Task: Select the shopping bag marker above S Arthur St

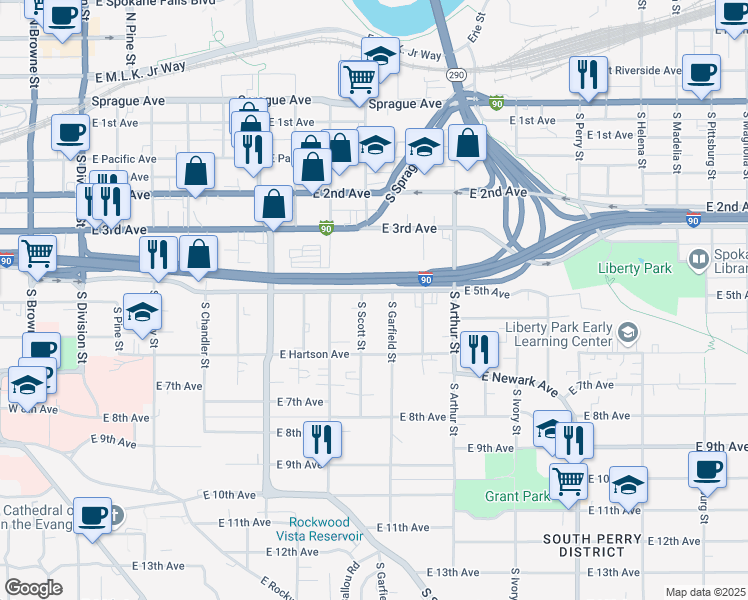Action: 467,142
